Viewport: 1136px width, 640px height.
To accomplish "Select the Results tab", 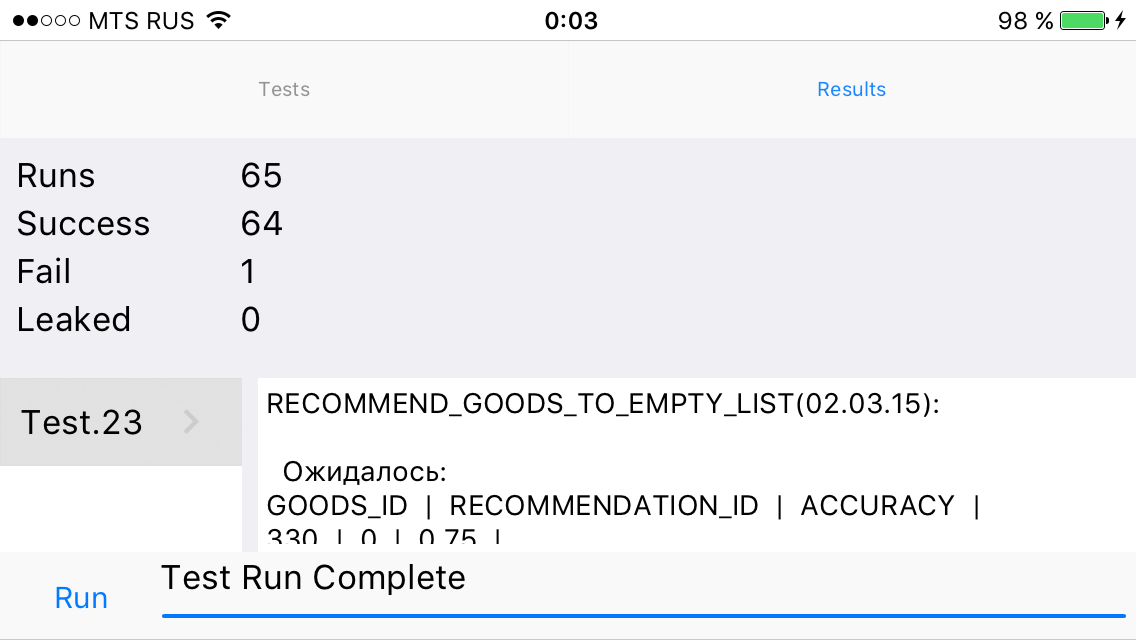I will coord(851,89).
